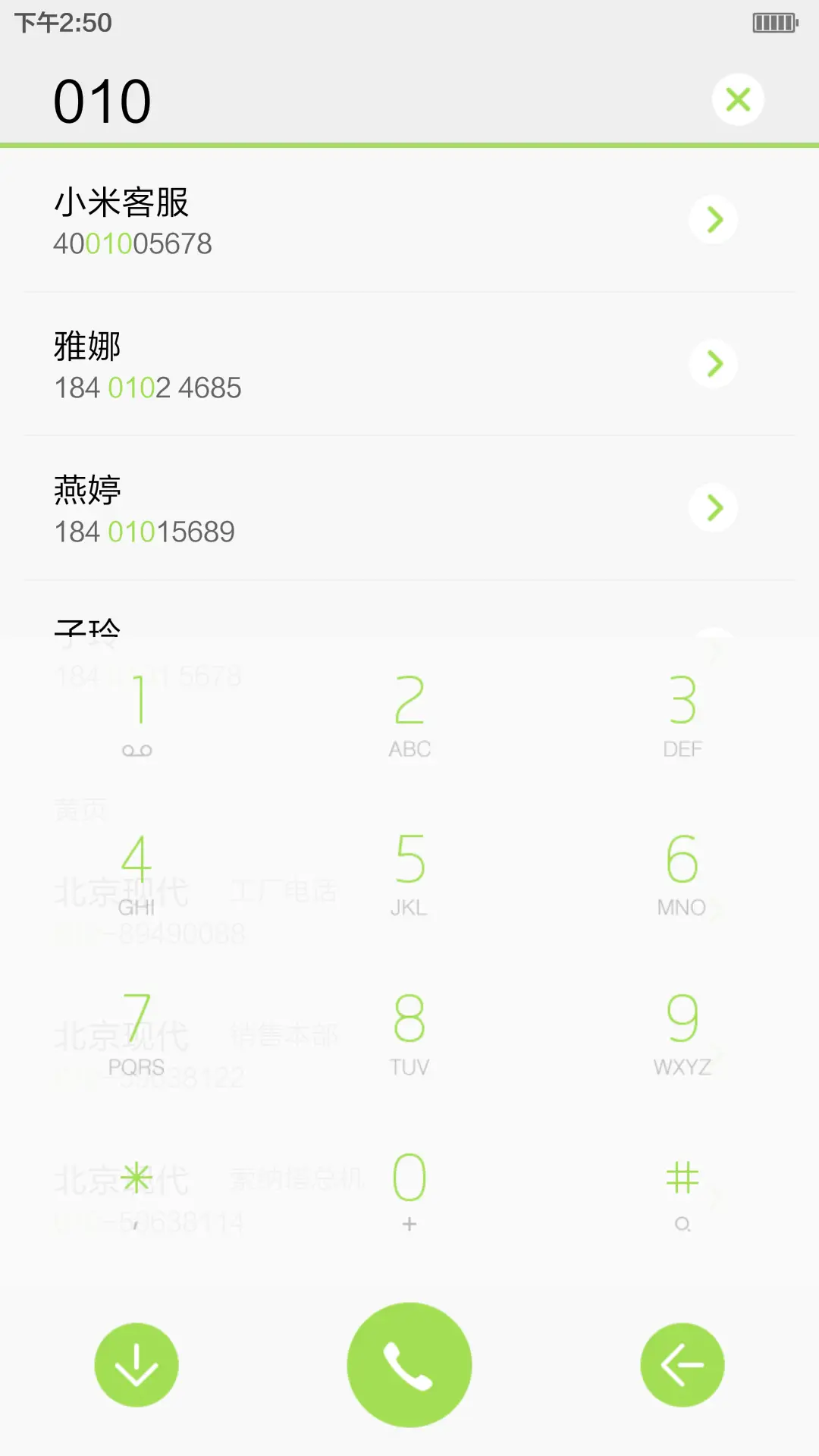This screenshot has width=819, height=1456.
Task: Tap the backspace key to delete a digit
Action: [x=682, y=1363]
